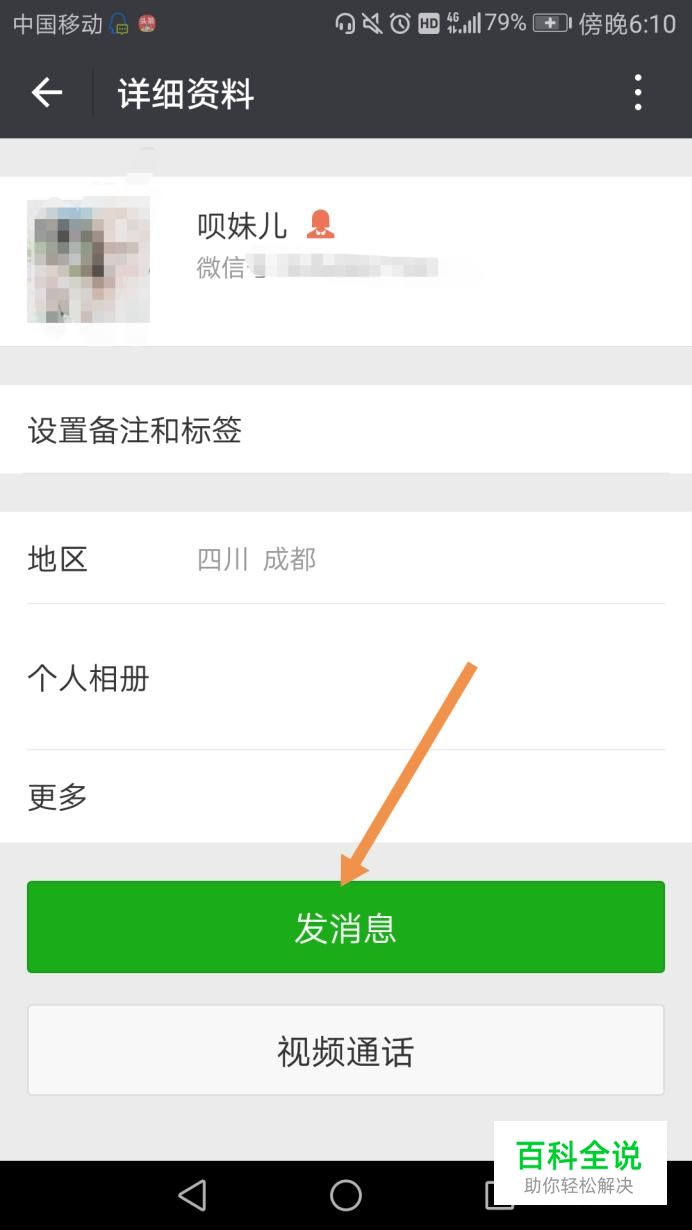Tap the system back triangle
This screenshot has width=692, height=1230.
192,1195
